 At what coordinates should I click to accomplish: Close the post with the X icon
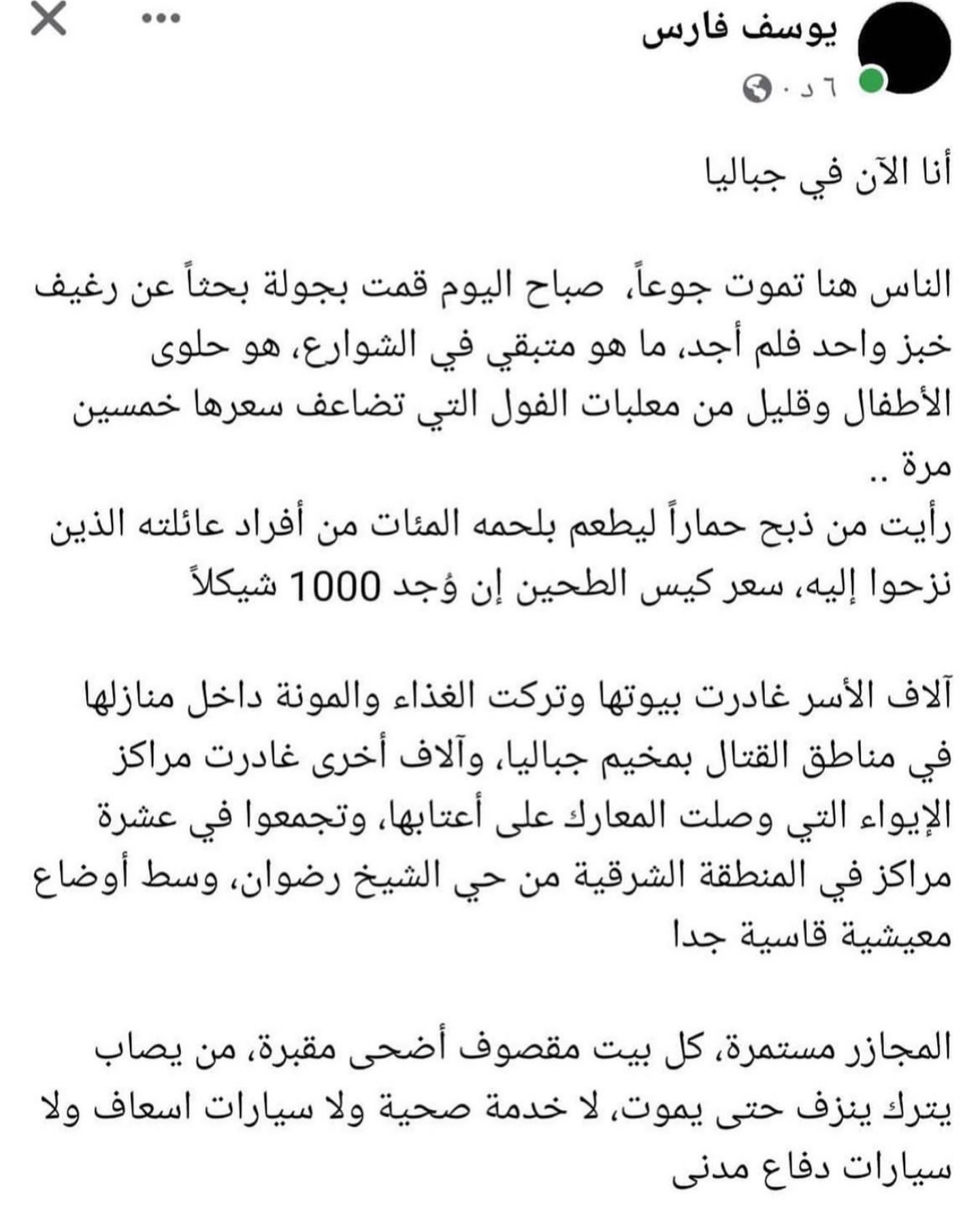tap(49, 18)
